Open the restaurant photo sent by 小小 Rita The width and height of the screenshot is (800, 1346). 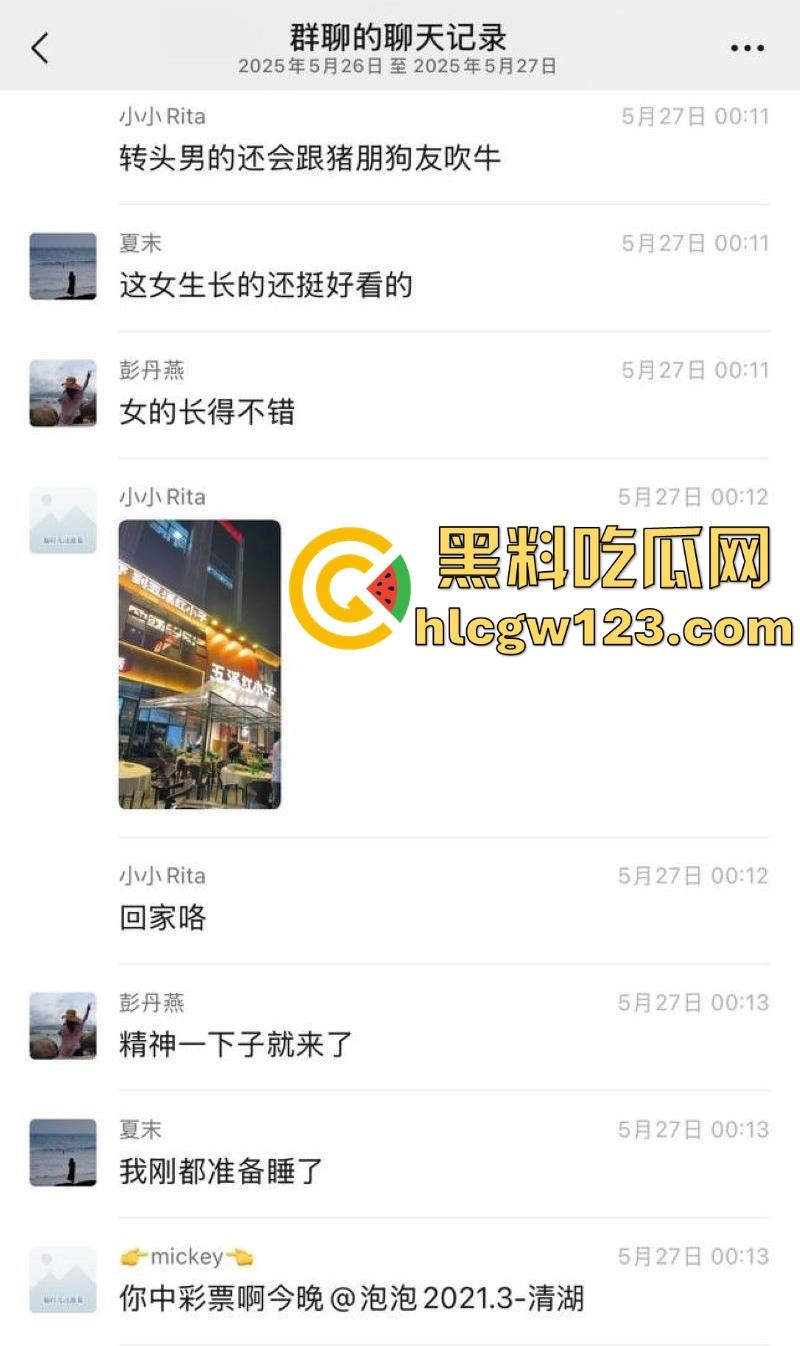point(198,665)
